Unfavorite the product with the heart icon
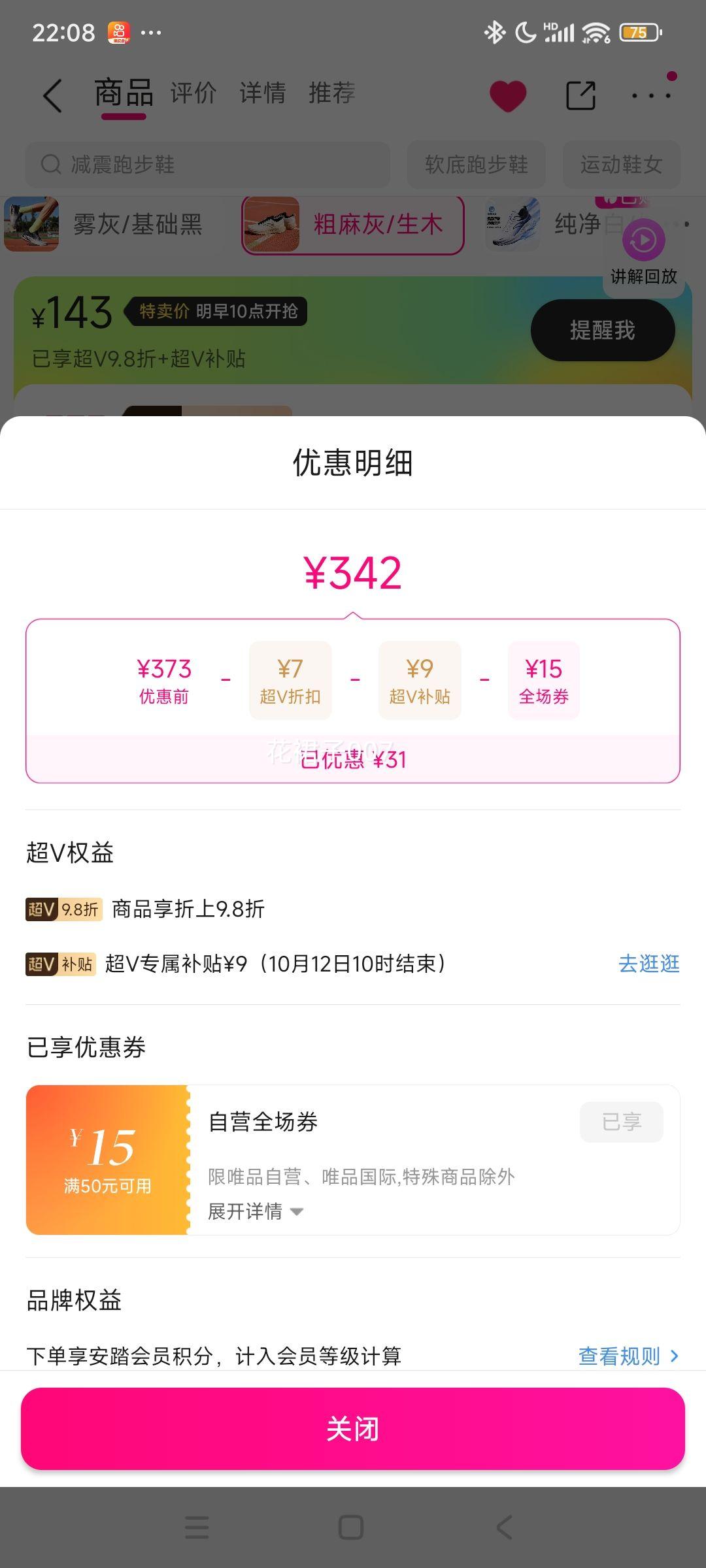 [508, 95]
